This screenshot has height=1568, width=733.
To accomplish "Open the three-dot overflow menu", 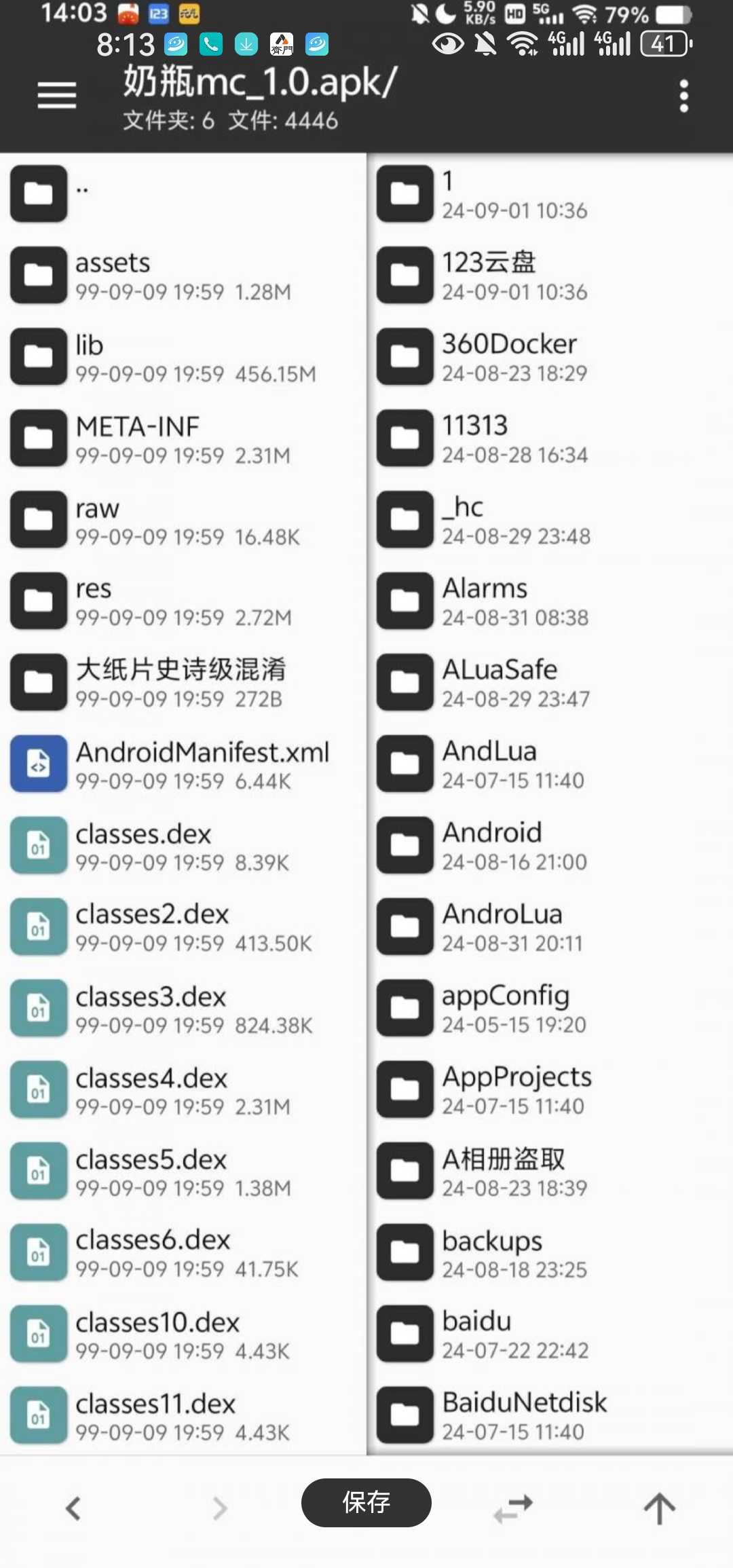I will (683, 96).
